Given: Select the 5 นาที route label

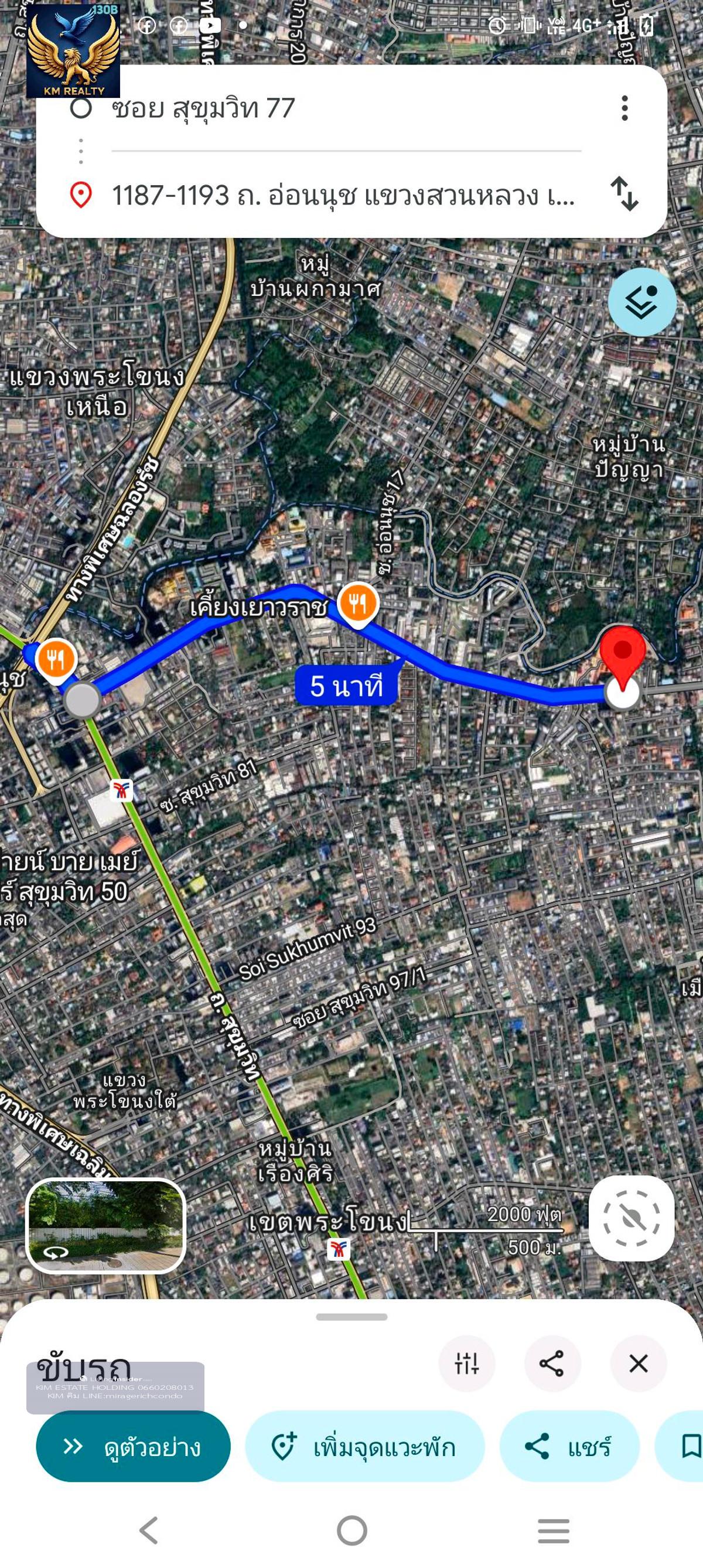Looking at the screenshot, I should click(x=346, y=686).
